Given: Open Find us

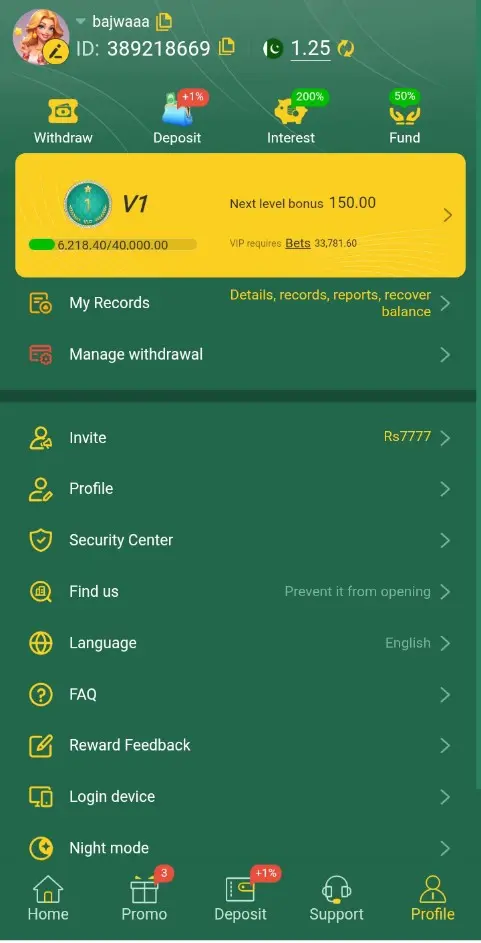Looking at the screenshot, I should [x=240, y=592].
